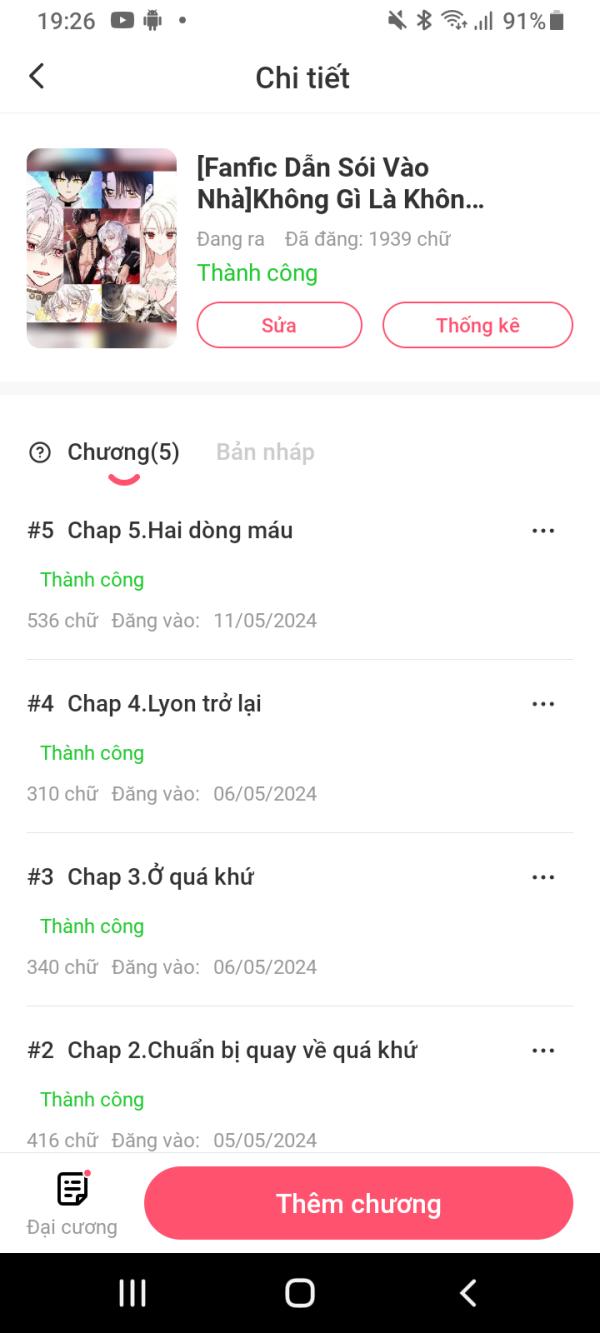Open the Đại cương outline
600x1333 pixels.
[72, 1203]
